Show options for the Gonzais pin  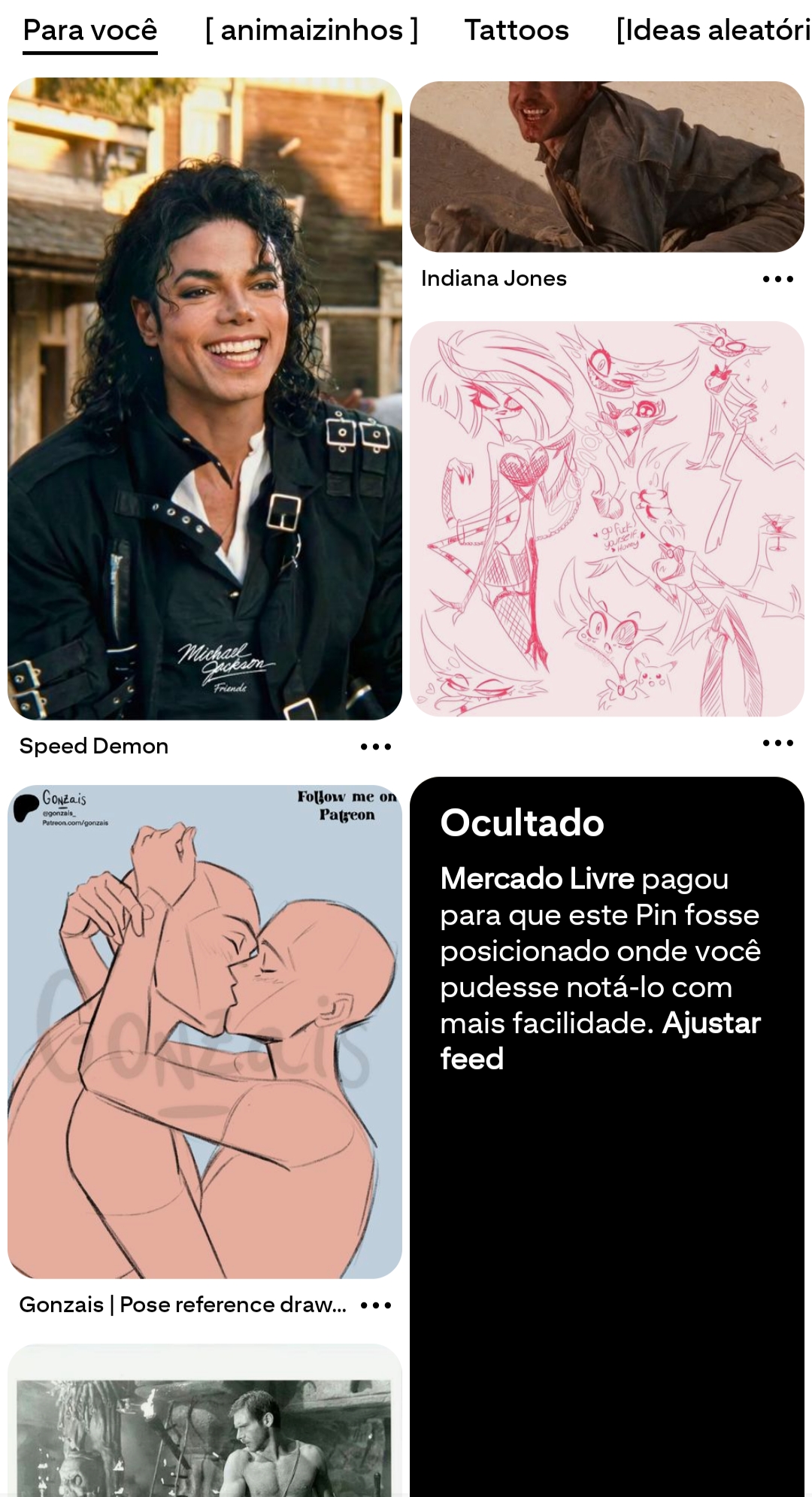(x=376, y=1305)
